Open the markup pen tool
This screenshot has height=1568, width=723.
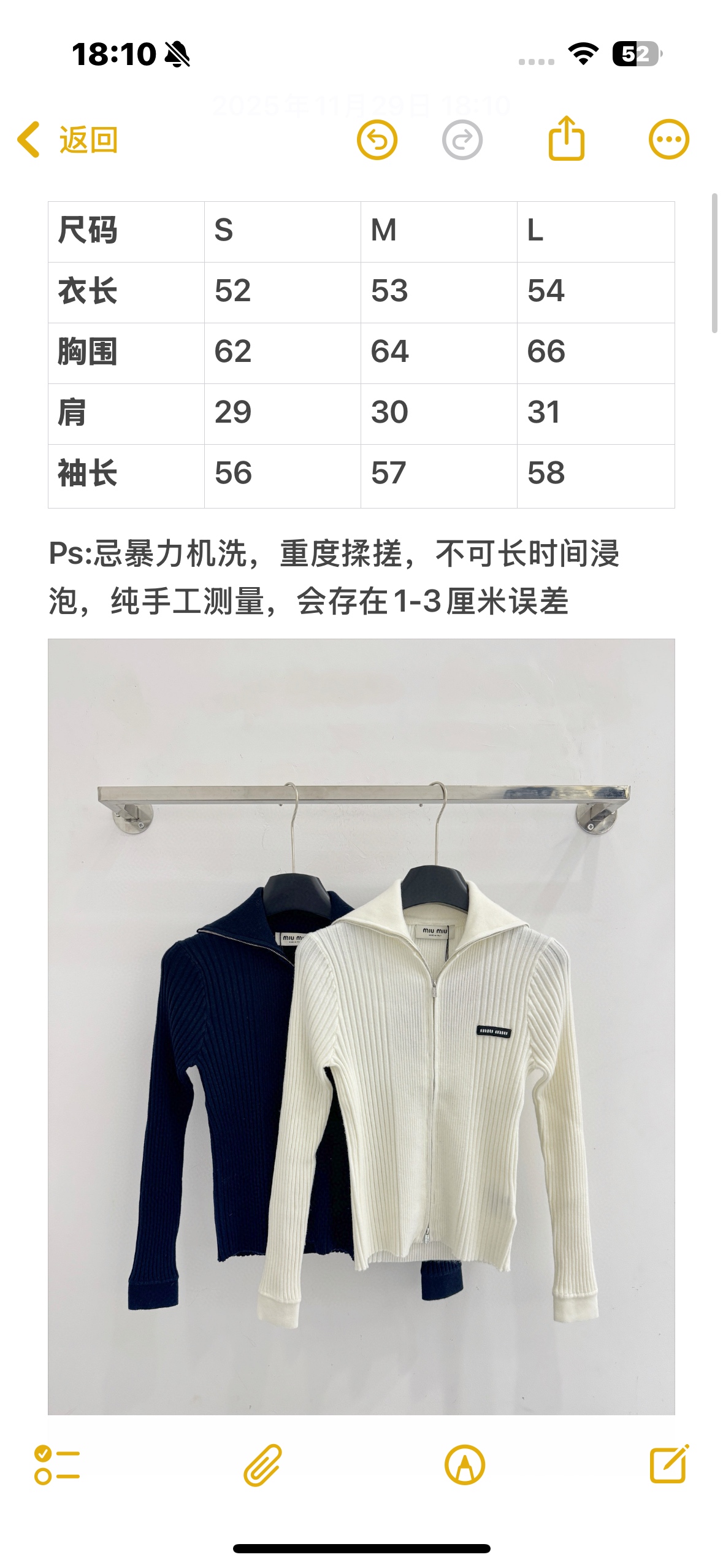pyautogui.click(x=464, y=1465)
